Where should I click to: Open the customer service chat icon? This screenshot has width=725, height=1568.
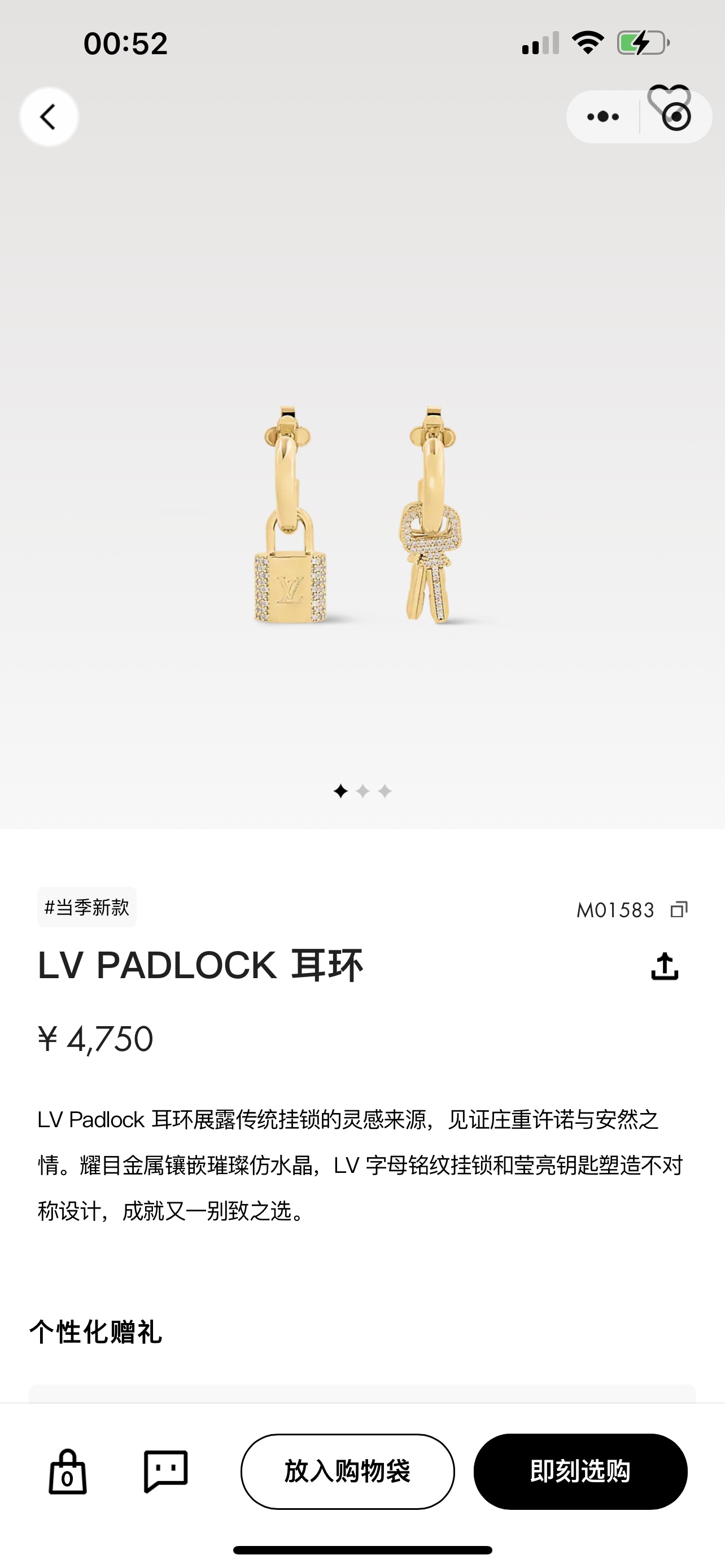tap(165, 1471)
